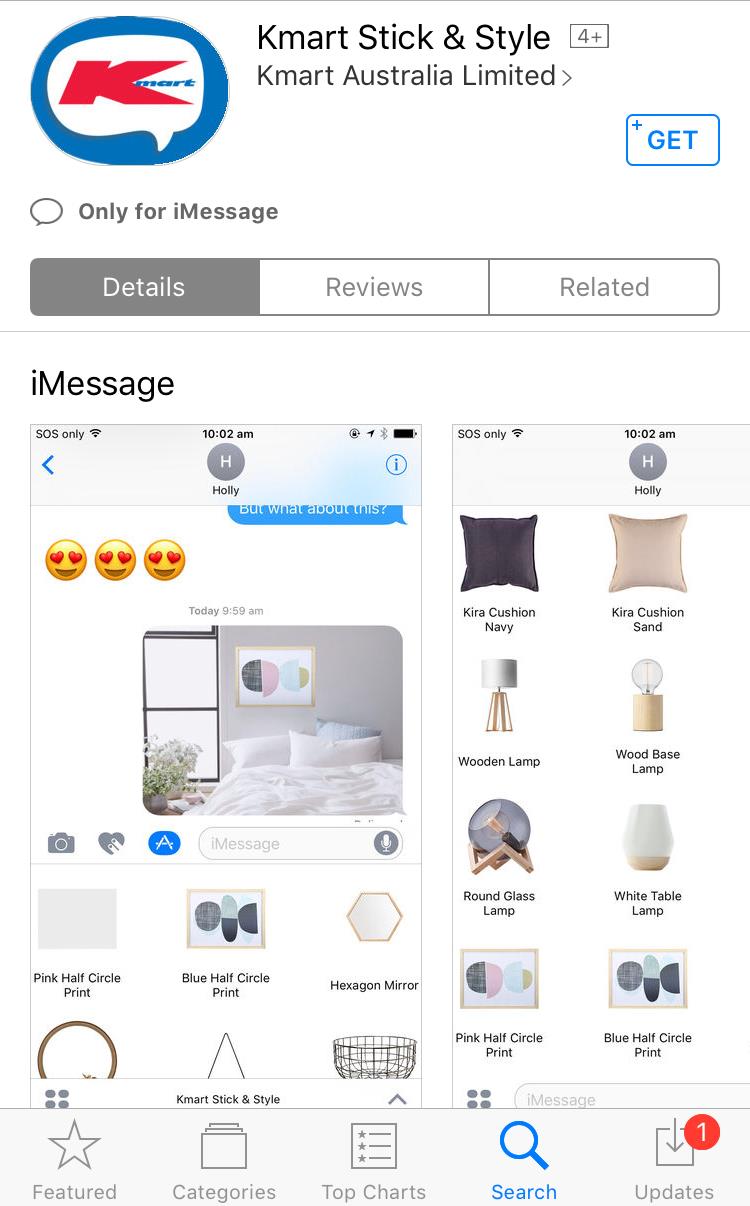
Task: Switch to the Reviews tab
Action: (374, 287)
